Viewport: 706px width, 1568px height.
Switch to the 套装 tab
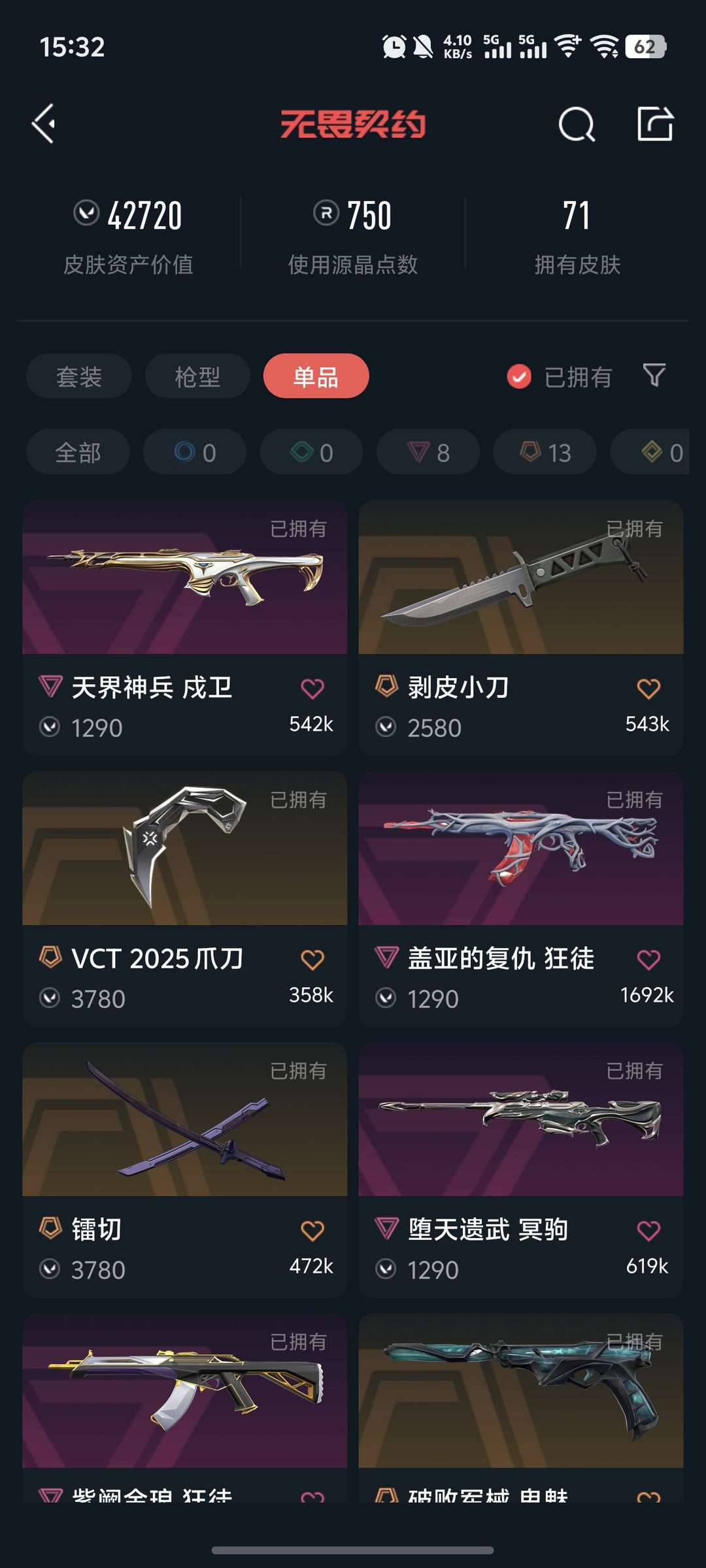tap(79, 376)
